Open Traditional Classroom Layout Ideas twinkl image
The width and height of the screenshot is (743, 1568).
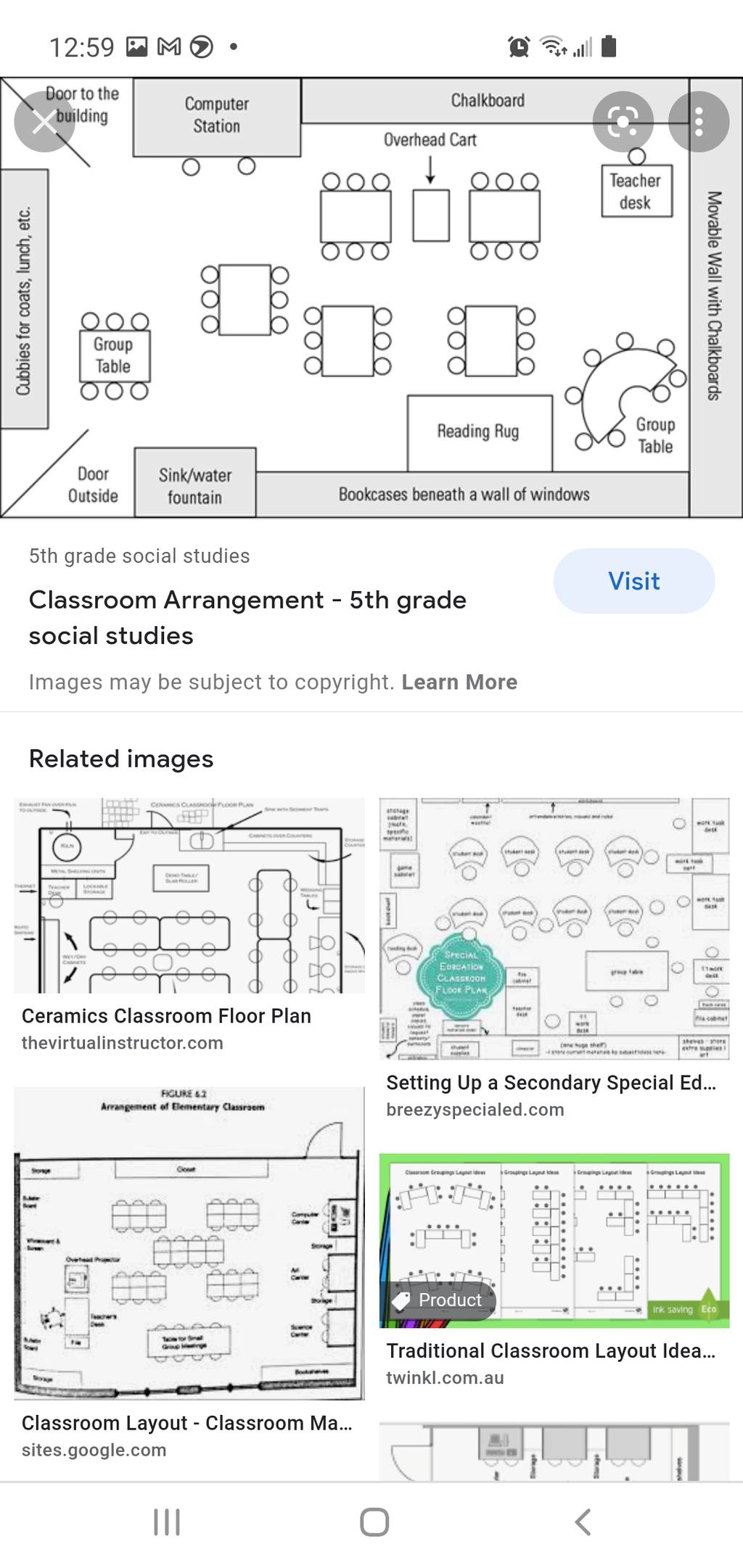click(554, 1240)
